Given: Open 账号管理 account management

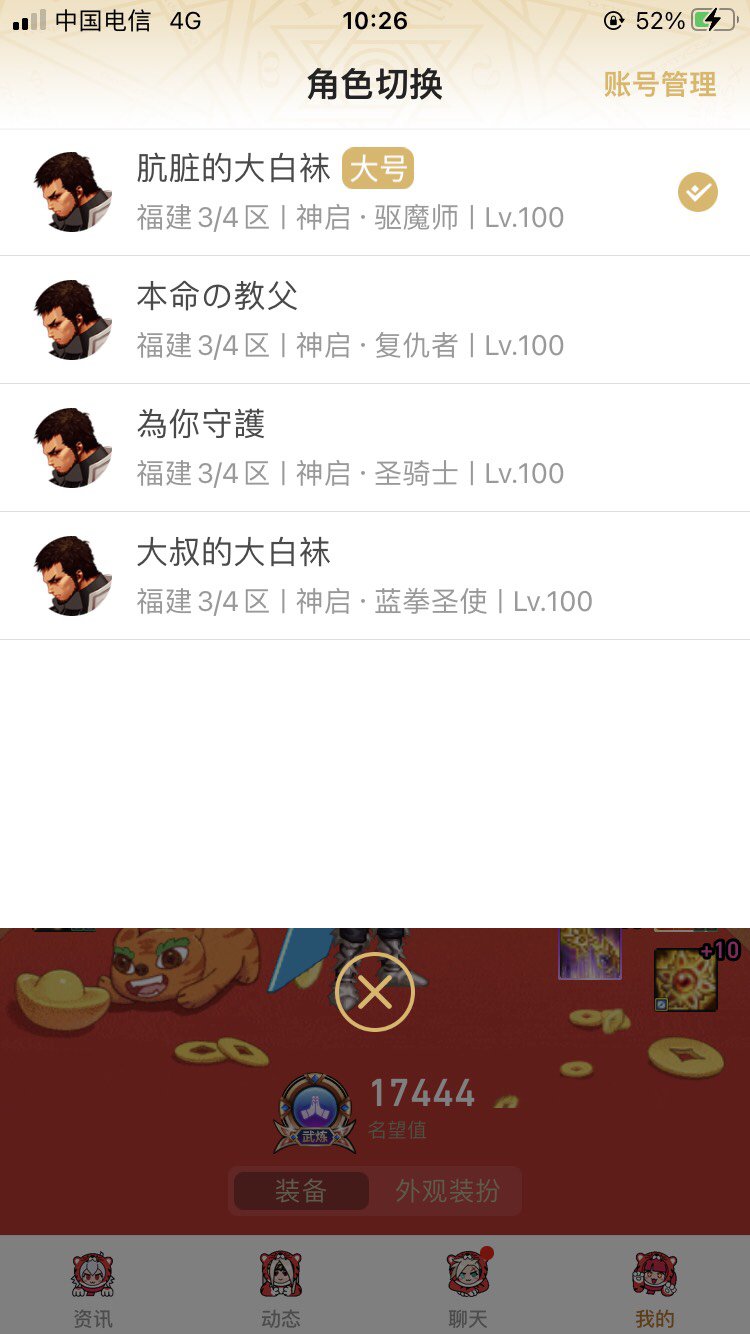Looking at the screenshot, I should pyautogui.click(x=660, y=85).
